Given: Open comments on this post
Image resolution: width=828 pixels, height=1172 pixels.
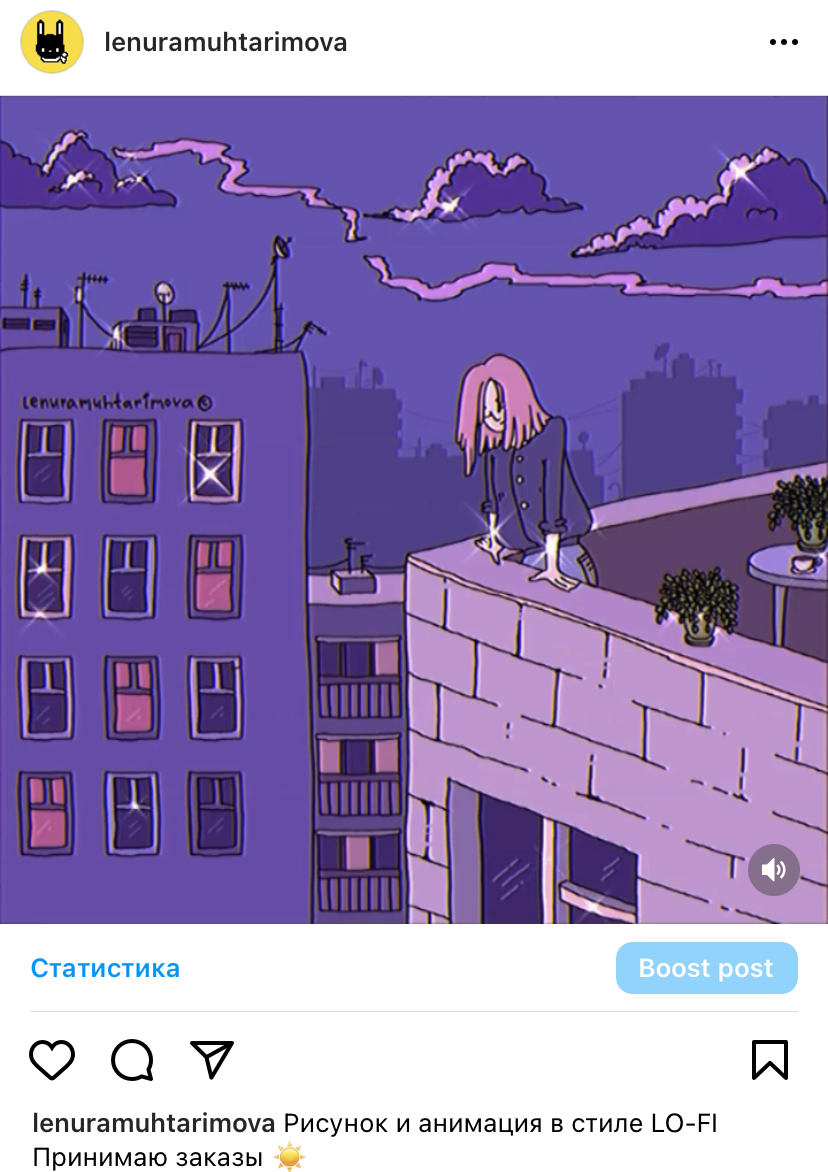Looking at the screenshot, I should [132, 1060].
